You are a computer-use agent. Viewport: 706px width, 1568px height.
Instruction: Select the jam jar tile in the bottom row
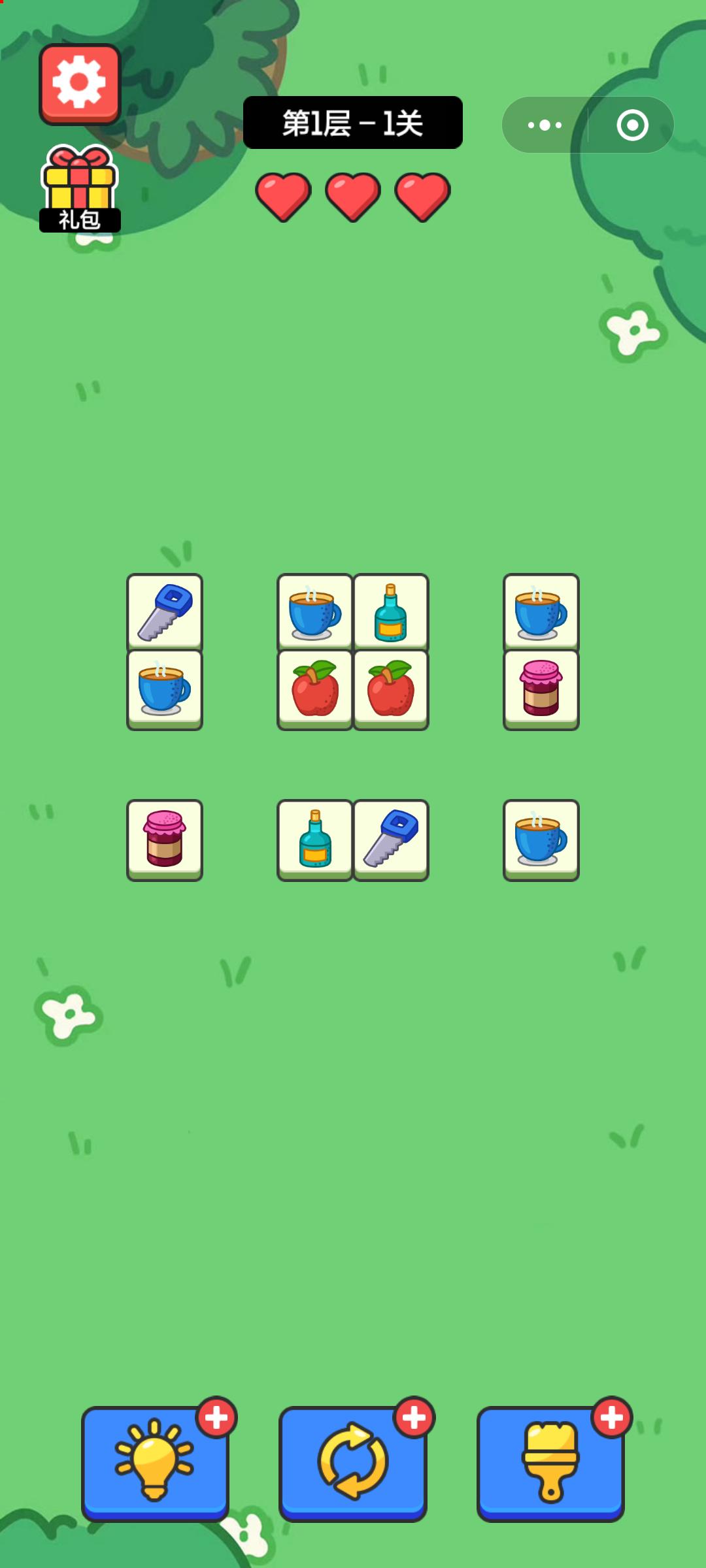click(165, 840)
